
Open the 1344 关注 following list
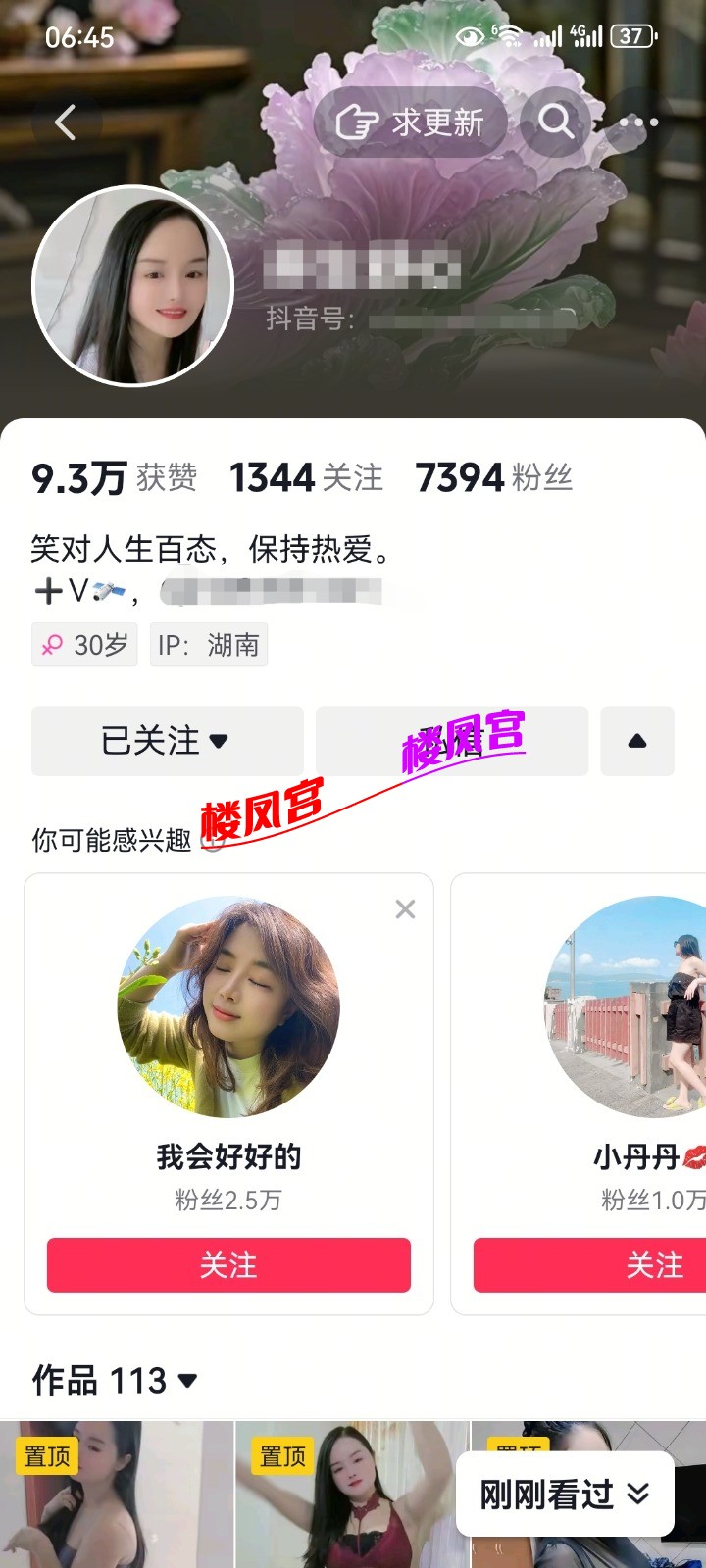(306, 477)
